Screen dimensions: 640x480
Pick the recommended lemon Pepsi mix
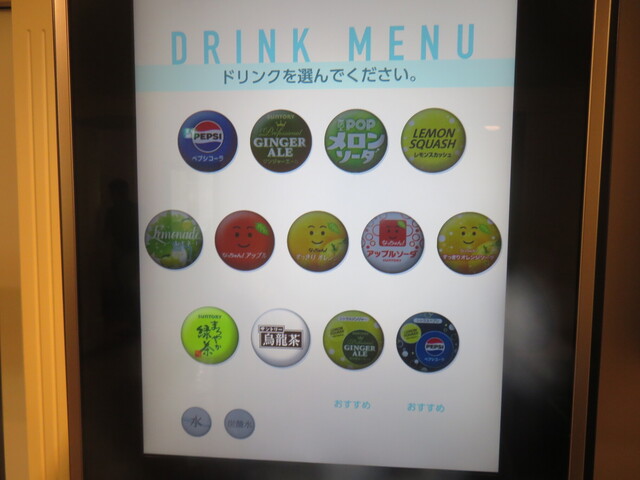pyautogui.click(x=427, y=342)
